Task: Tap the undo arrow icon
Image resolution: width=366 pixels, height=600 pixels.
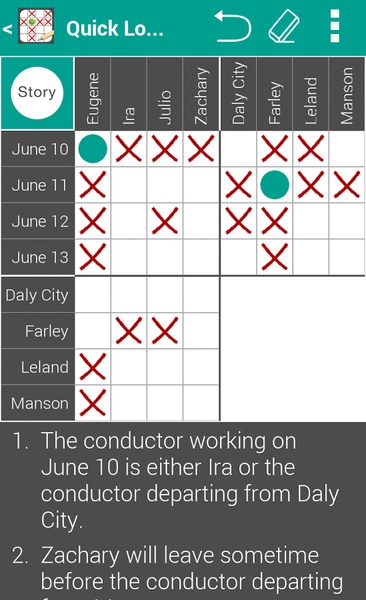Action: coord(233,26)
